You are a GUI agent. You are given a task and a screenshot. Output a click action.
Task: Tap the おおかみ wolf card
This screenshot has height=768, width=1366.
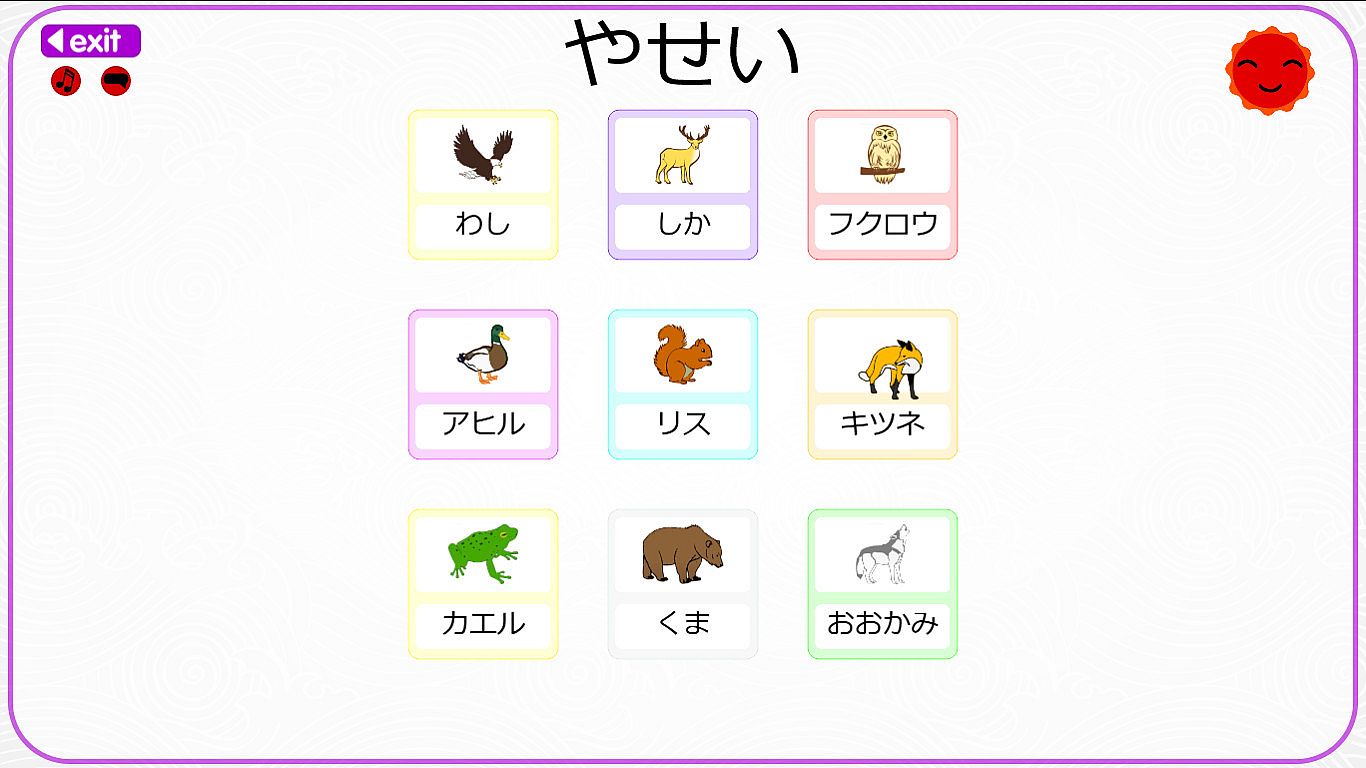pos(883,585)
